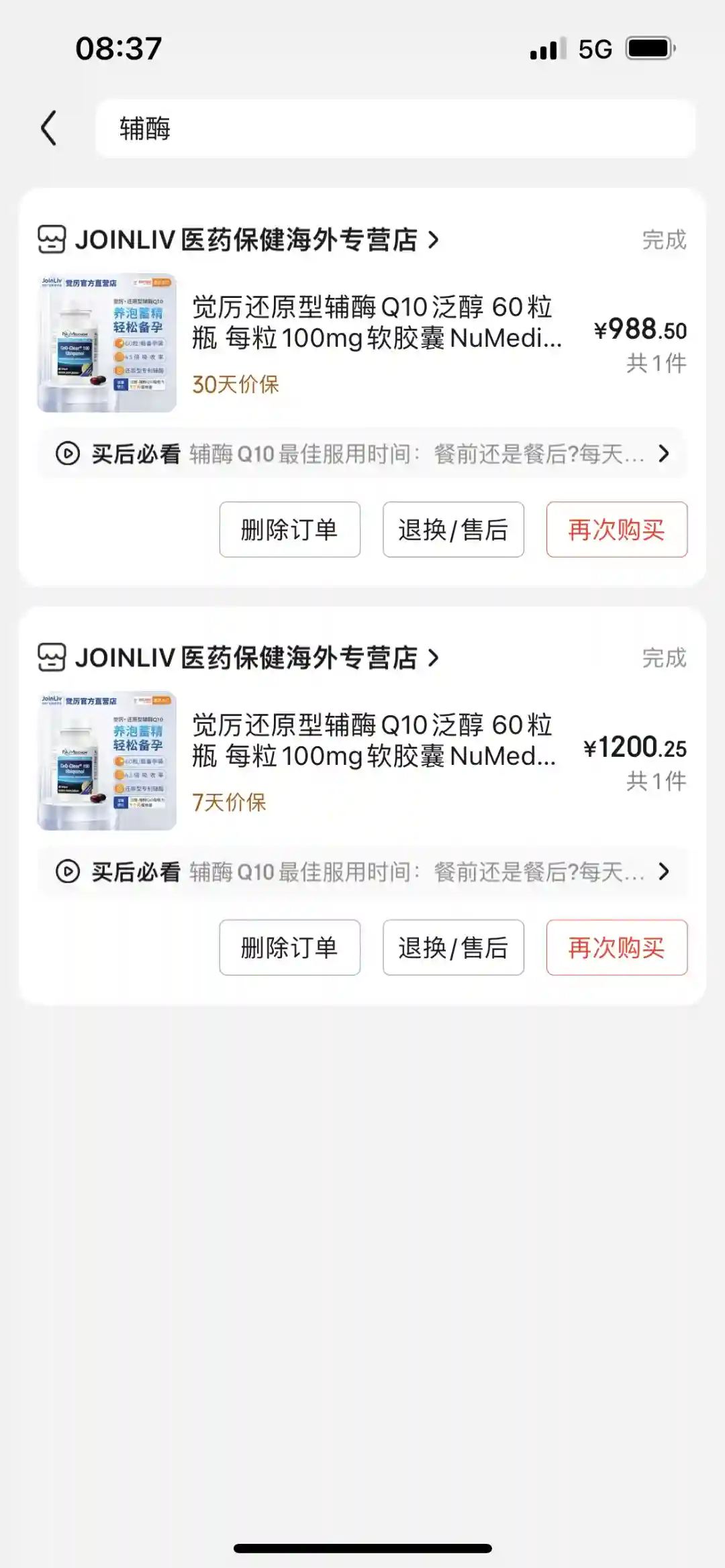Delete the ¥1200.25 order via 删除订单
Viewport: 725px width, 1568px height.
[x=289, y=947]
